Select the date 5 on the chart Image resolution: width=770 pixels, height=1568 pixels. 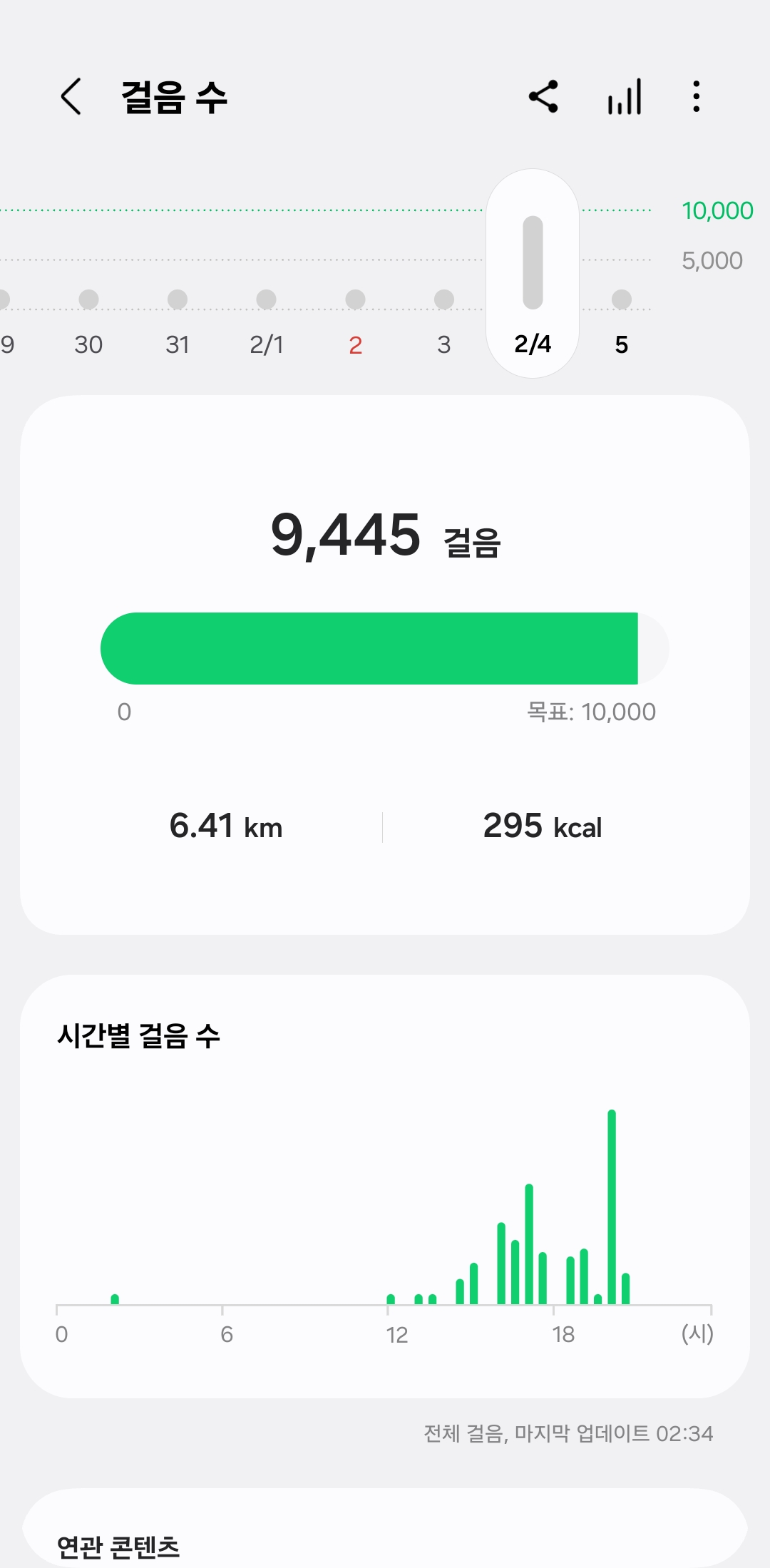pos(622,321)
